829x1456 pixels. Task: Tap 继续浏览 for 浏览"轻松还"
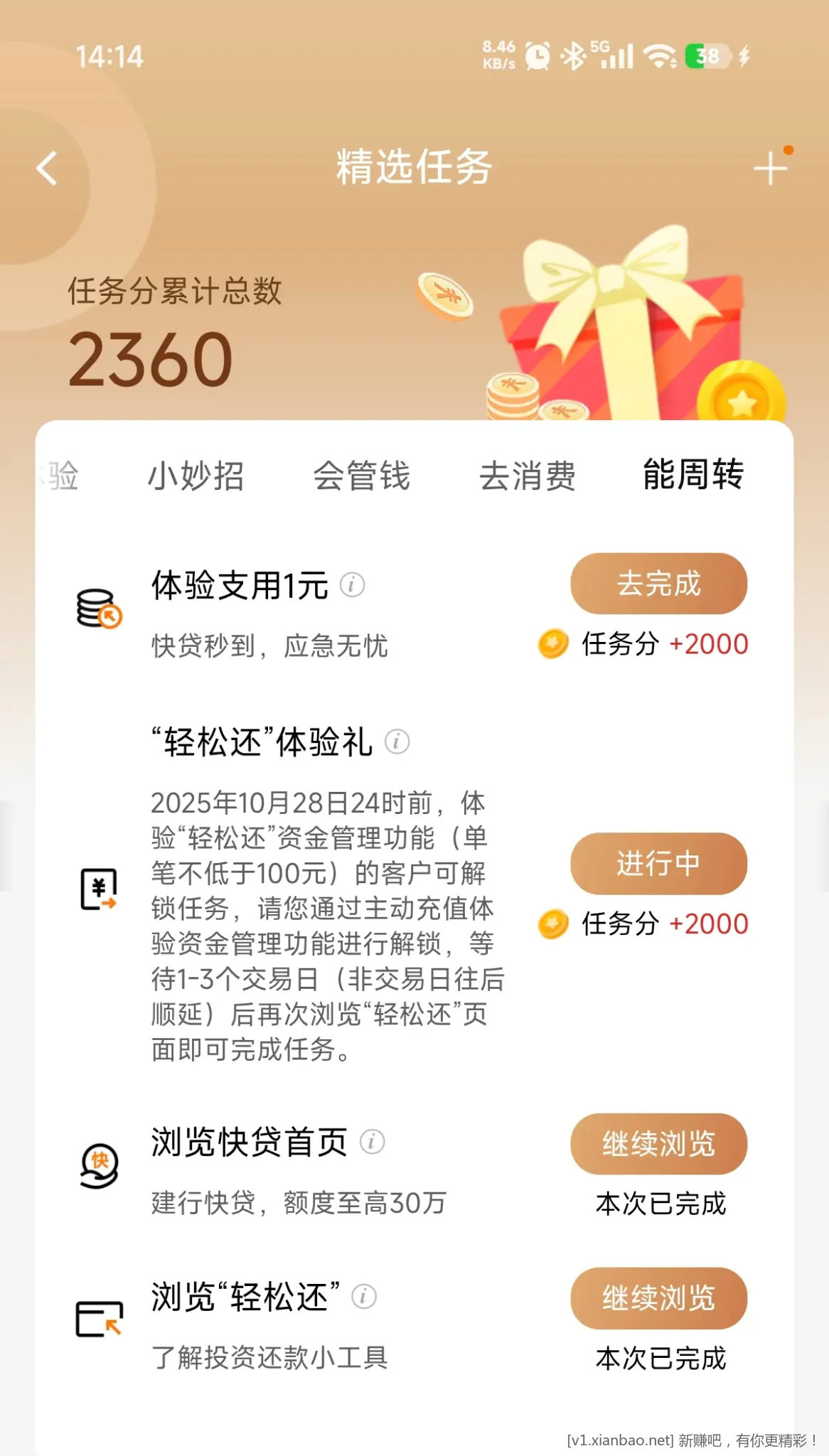[x=658, y=1298]
